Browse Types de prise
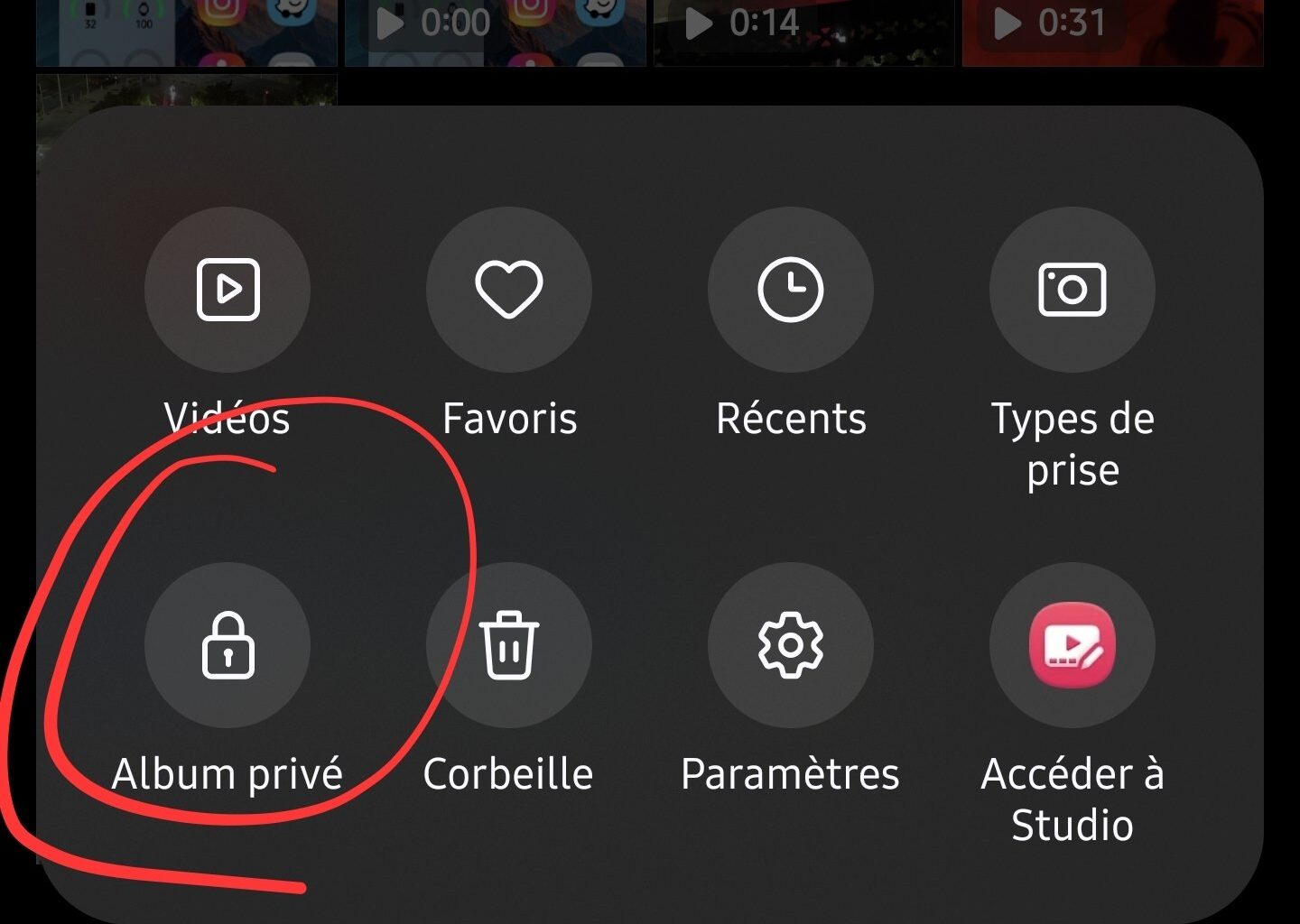 (x=1072, y=290)
